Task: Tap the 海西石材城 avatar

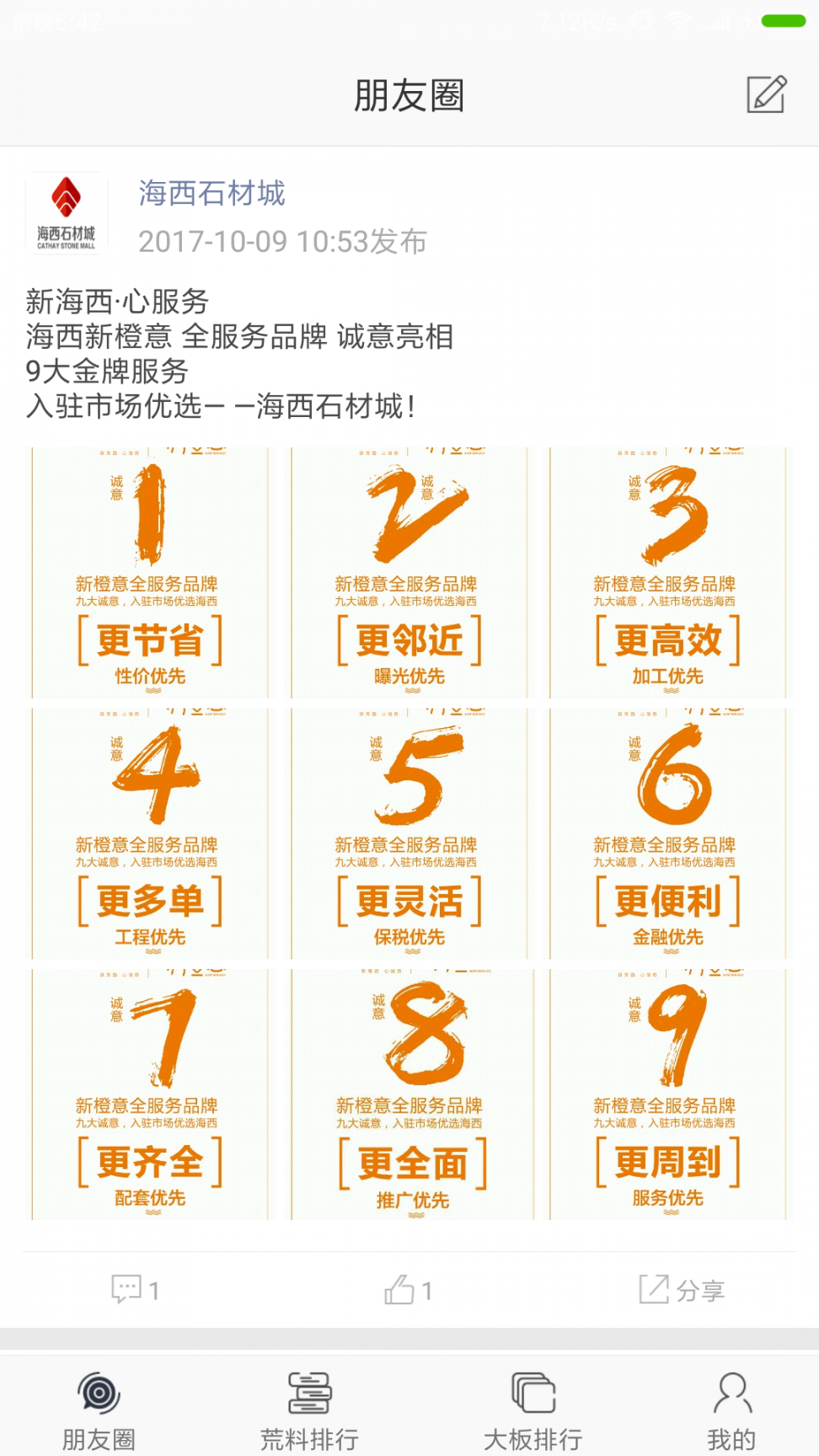Action: (67, 213)
